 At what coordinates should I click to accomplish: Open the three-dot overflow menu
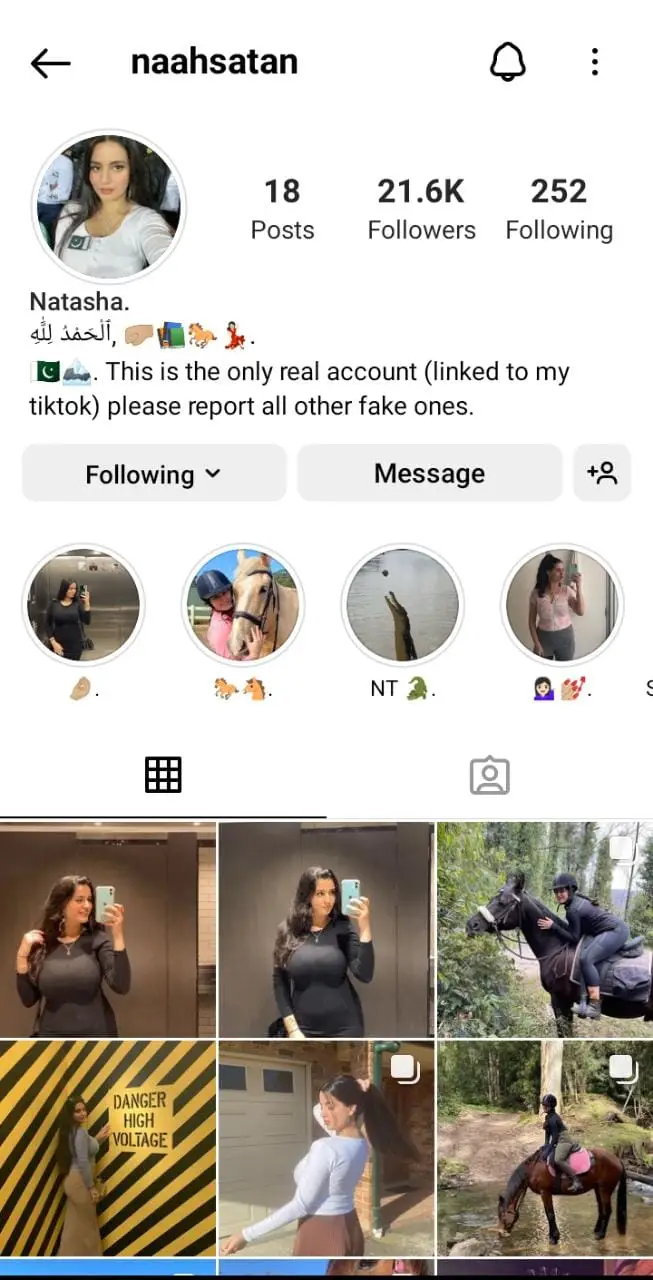pyautogui.click(x=594, y=62)
